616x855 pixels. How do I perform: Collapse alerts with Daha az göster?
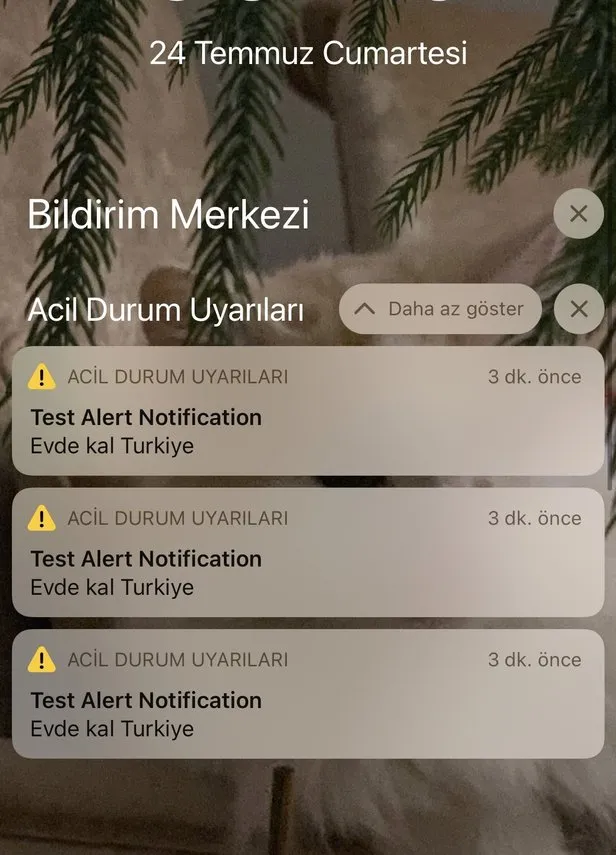click(440, 309)
